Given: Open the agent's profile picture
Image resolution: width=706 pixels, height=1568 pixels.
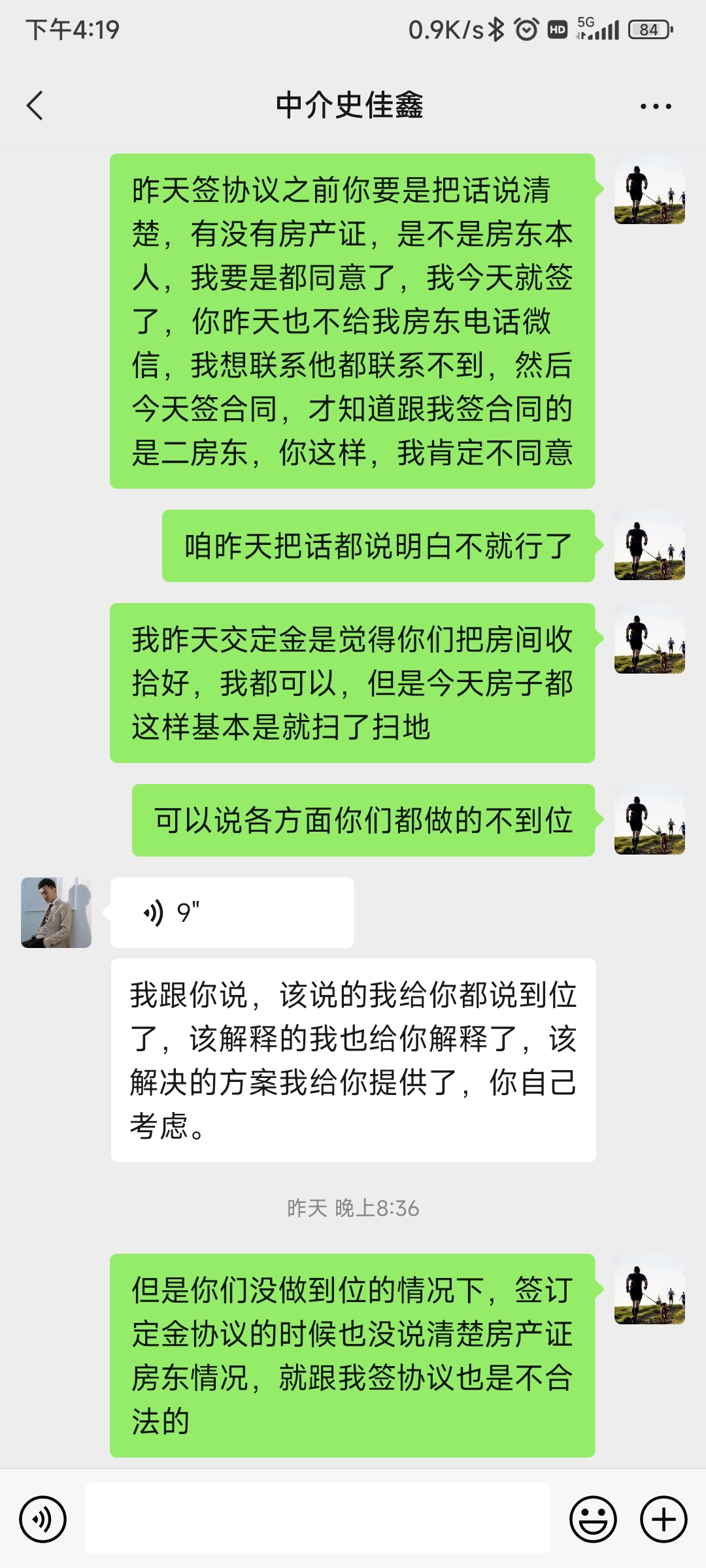Looking at the screenshot, I should 56,912.
